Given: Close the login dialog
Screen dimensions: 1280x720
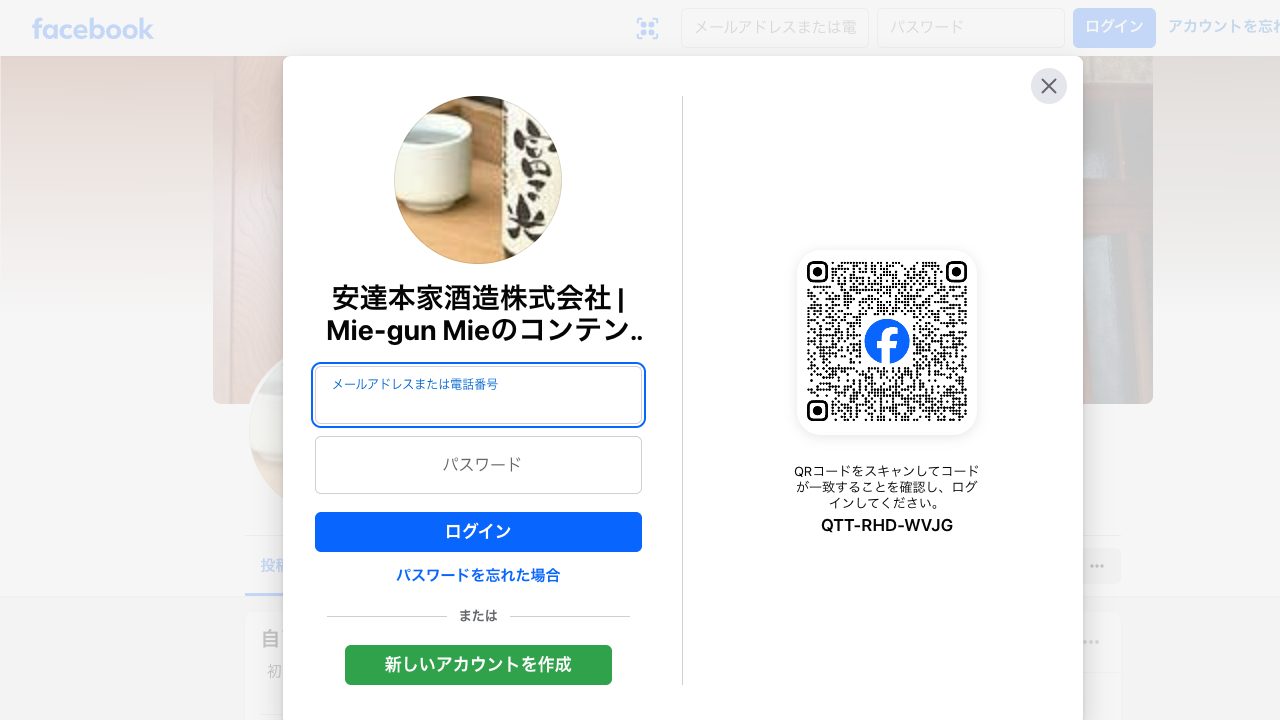Looking at the screenshot, I should point(1048,86).
